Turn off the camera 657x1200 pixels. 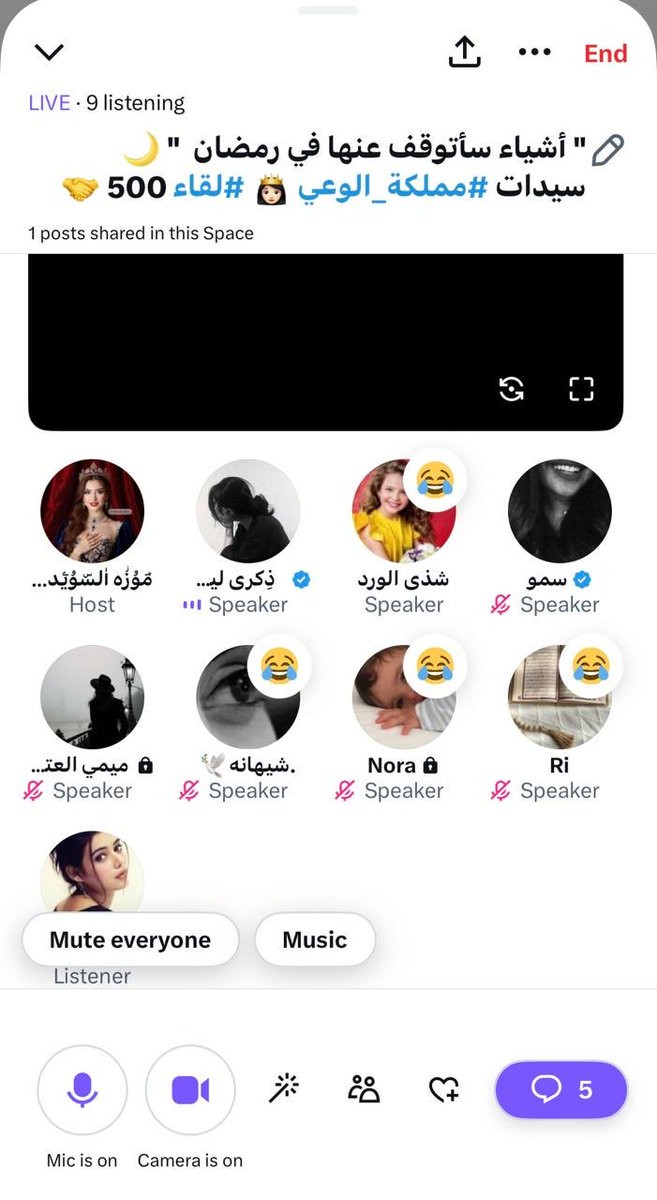click(x=190, y=1089)
